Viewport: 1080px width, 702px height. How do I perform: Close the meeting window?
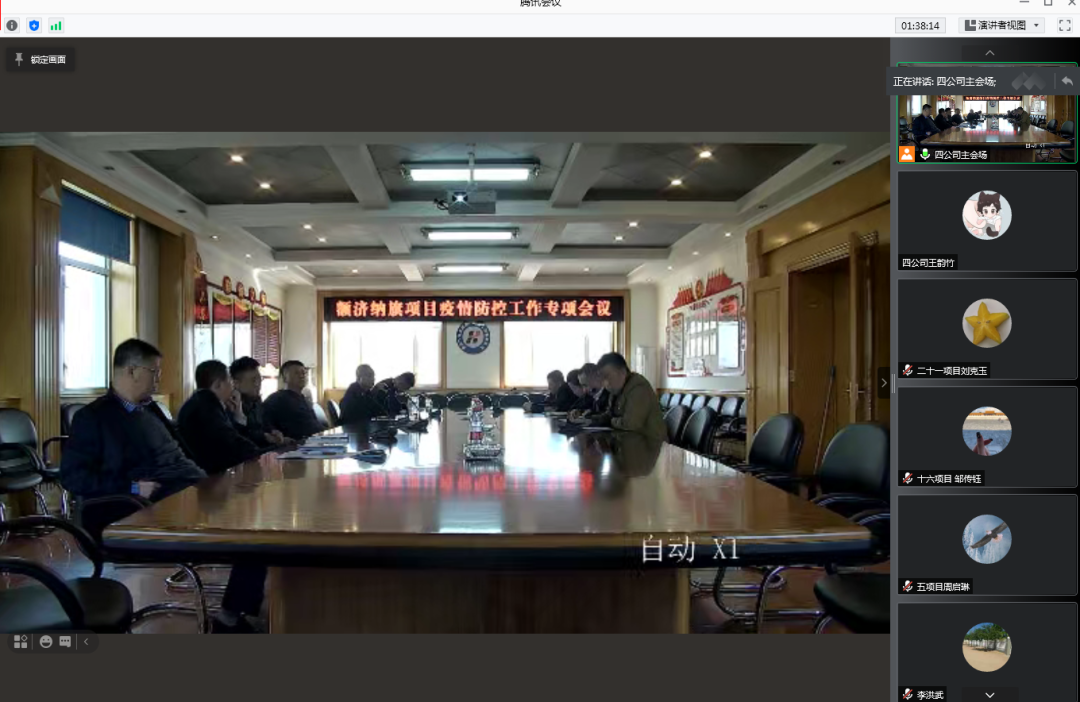(x=1069, y=4)
